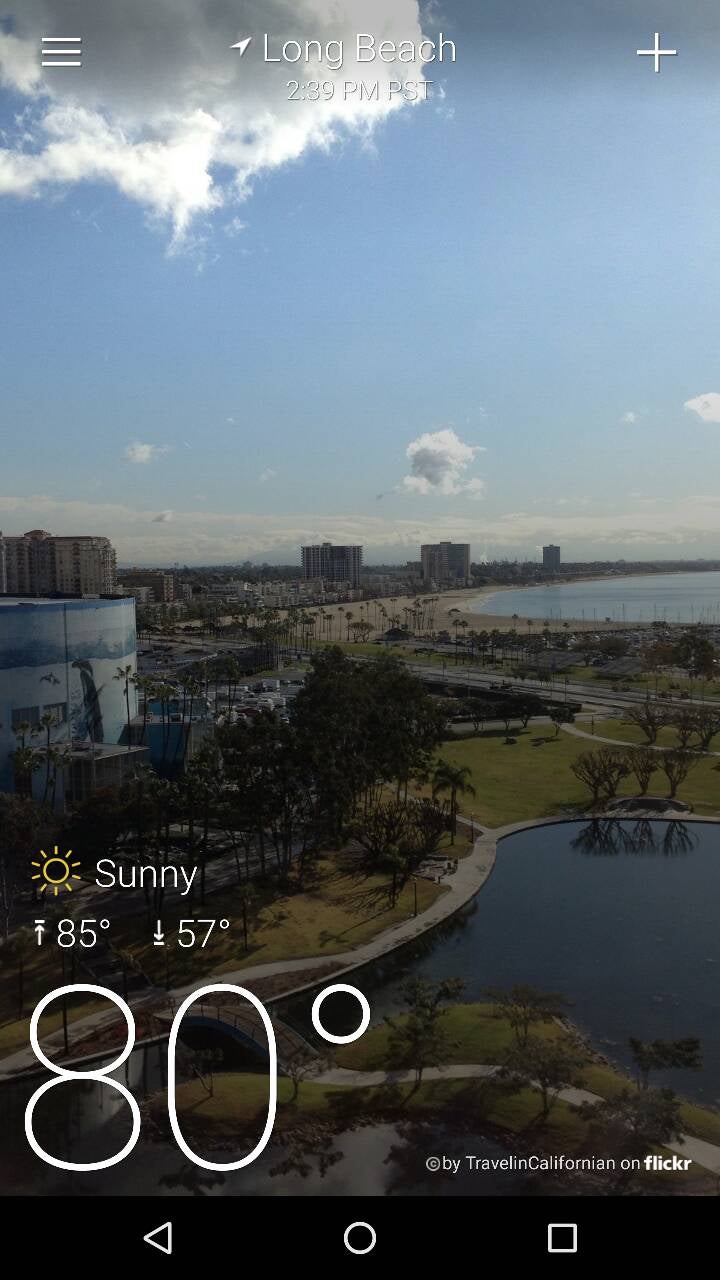The width and height of the screenshot is (720, 1280).
Task: Show recent apps overview
Action: [562, 1238]
